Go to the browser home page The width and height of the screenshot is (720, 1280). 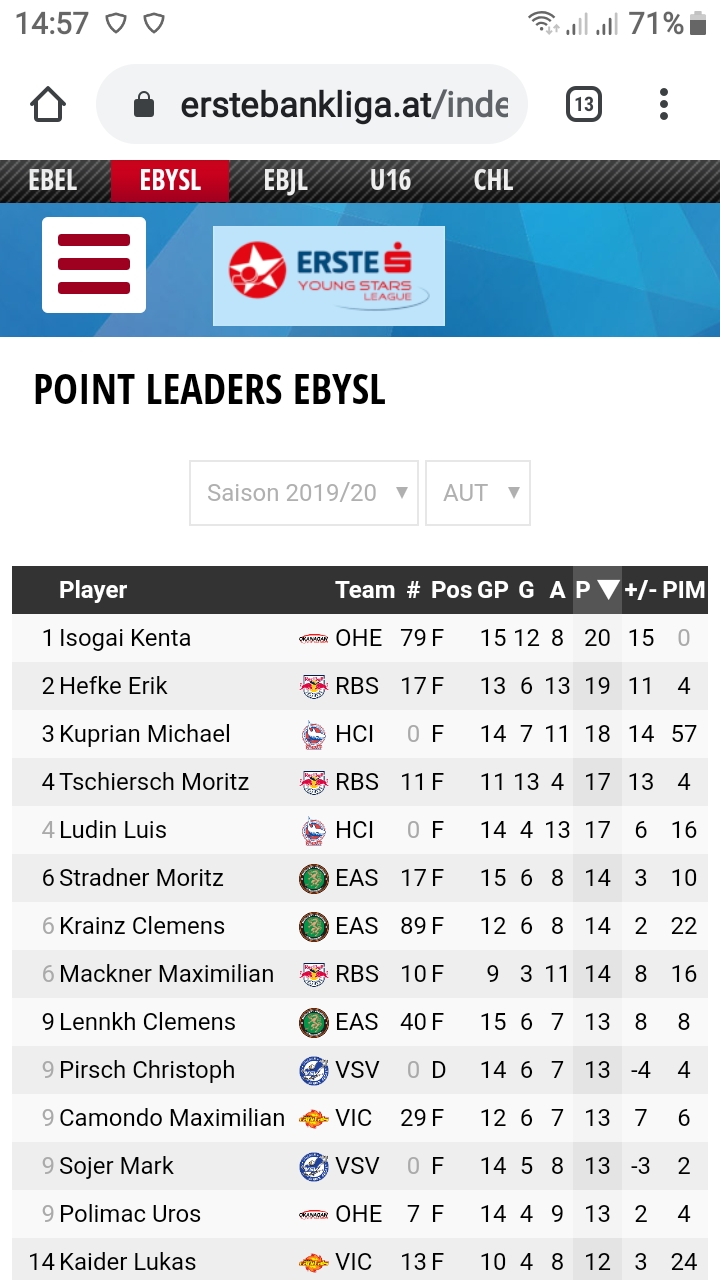click(x=48, y=104)
